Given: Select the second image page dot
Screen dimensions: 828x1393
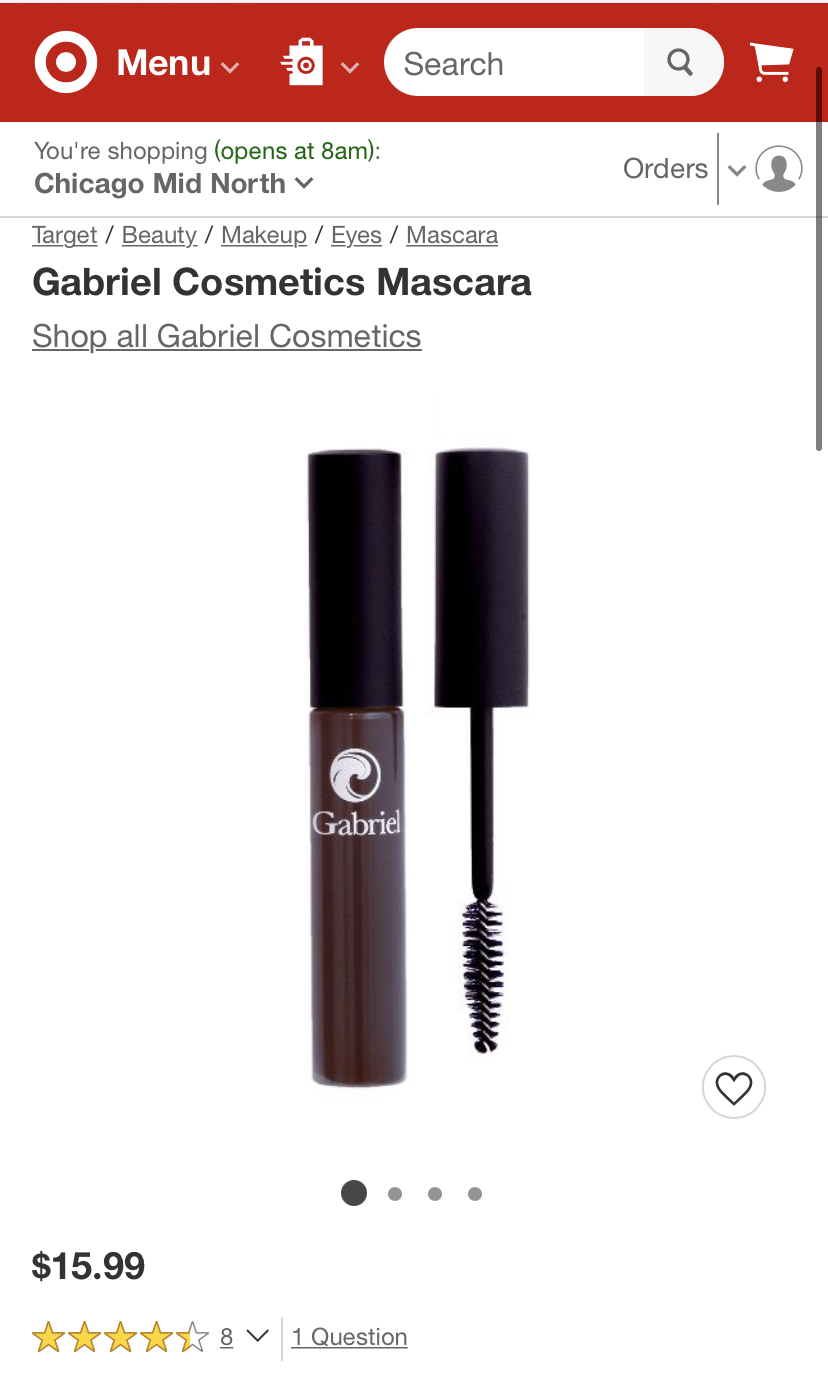Looking at the screenshot, I should coord(395,1193).
